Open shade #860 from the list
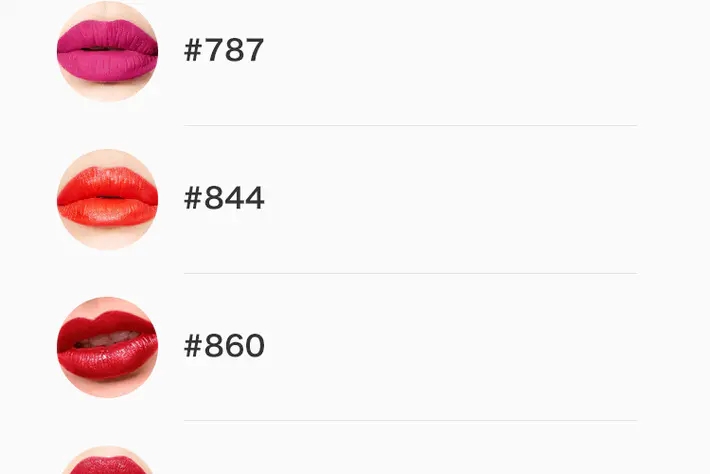Viewport: 710px width, 474px height. click(x=224, y=347)
